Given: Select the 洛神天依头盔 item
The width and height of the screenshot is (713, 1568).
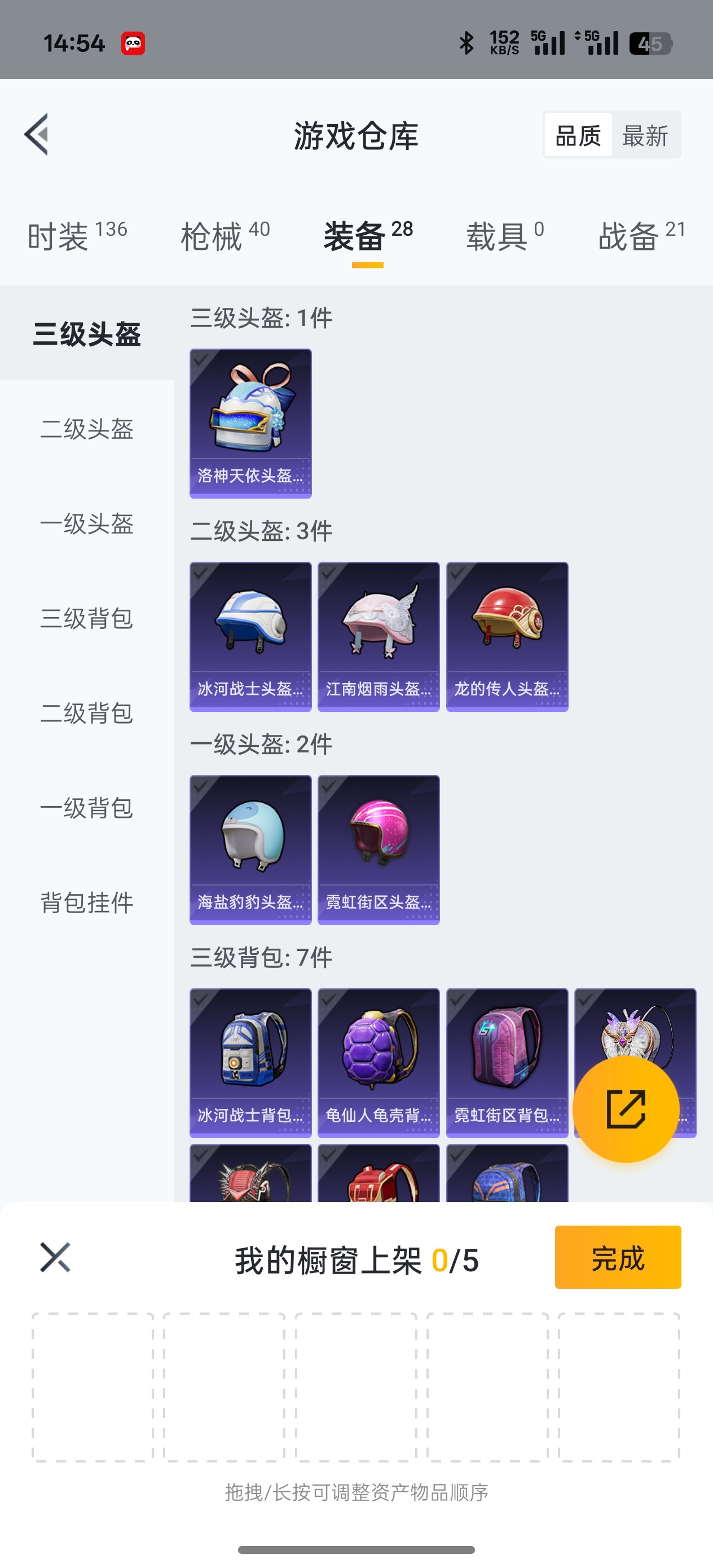Looking at the screenshot, I should (250, 423).
